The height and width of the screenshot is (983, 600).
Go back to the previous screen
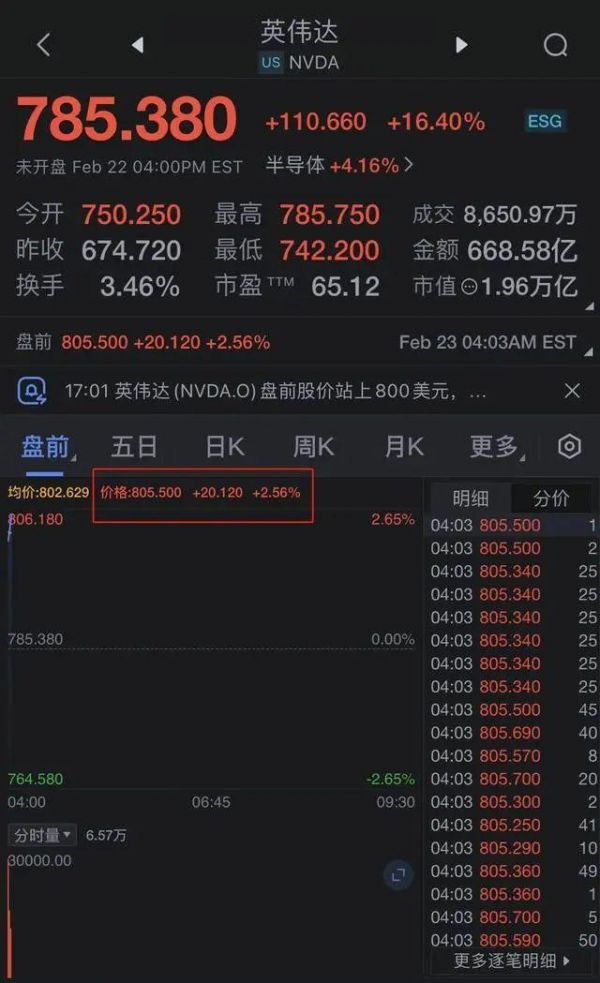click(43, 45)
